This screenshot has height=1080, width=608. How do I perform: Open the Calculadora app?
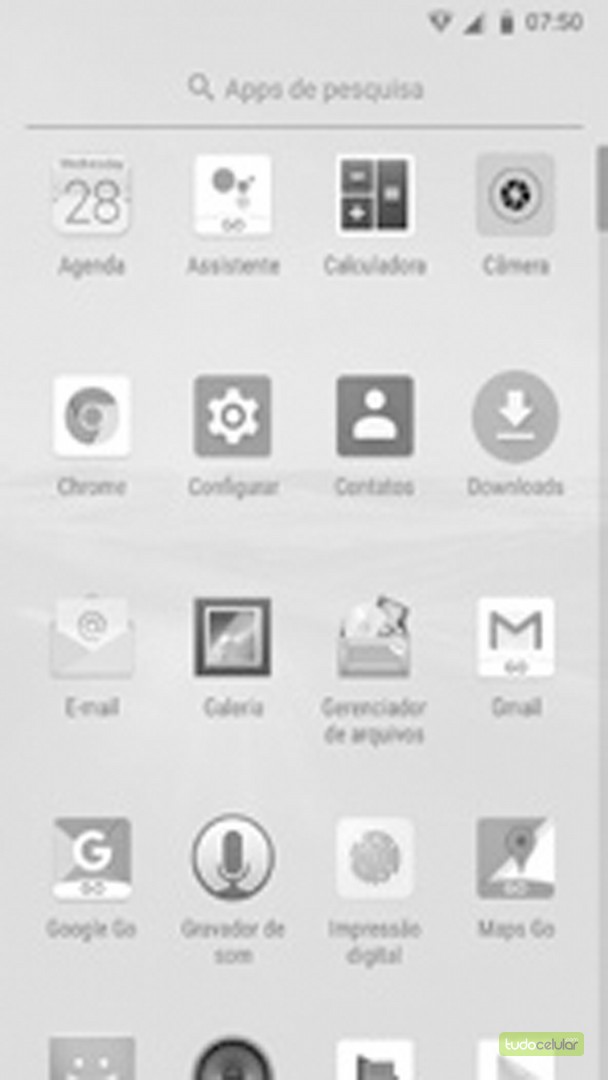click(x=374, y=195)
